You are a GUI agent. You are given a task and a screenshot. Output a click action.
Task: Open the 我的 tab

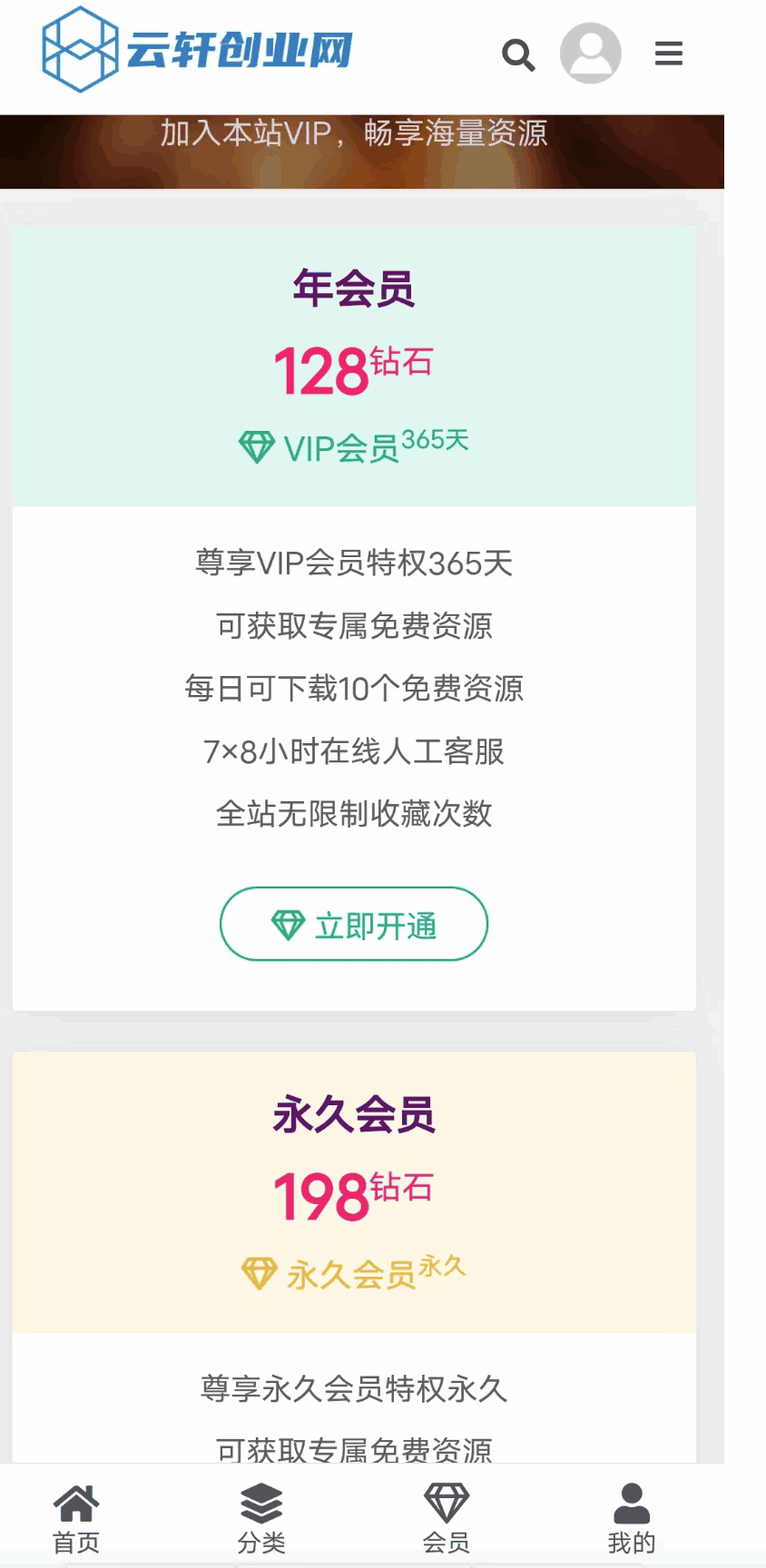[x=632, y=1518]
